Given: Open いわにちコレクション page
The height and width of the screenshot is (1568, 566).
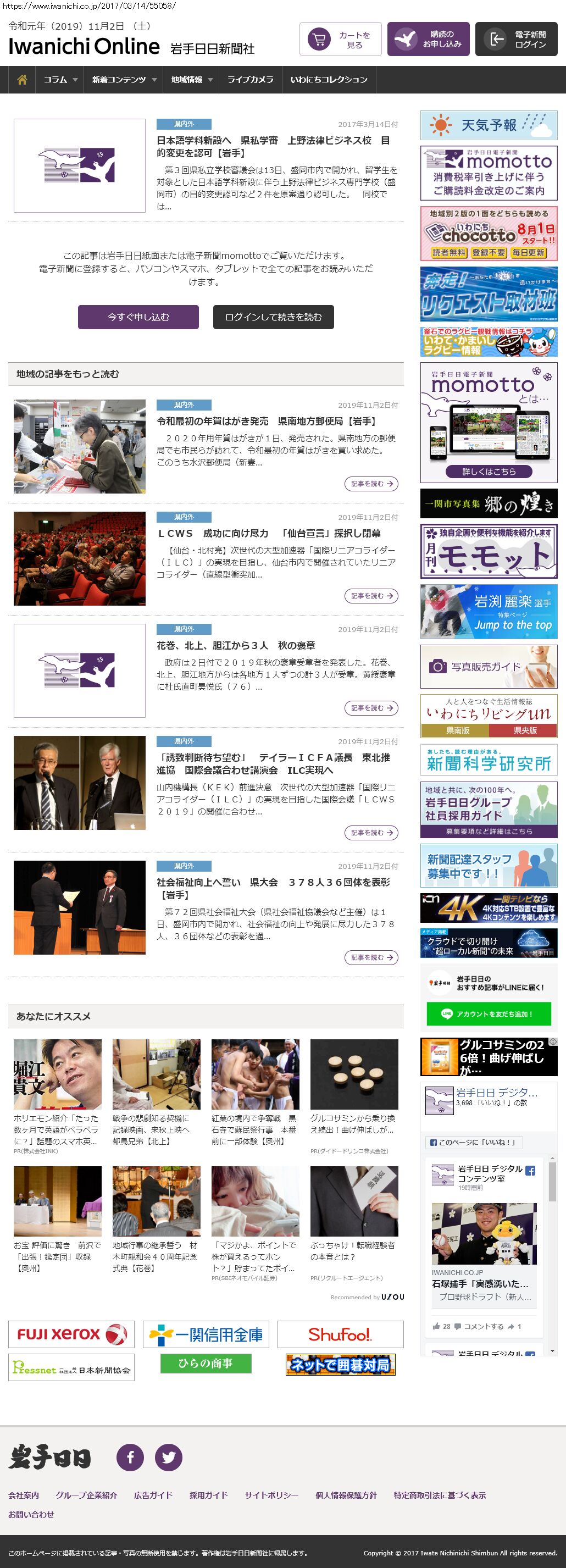Looking at the screenshot, I should tap(329, 80).
